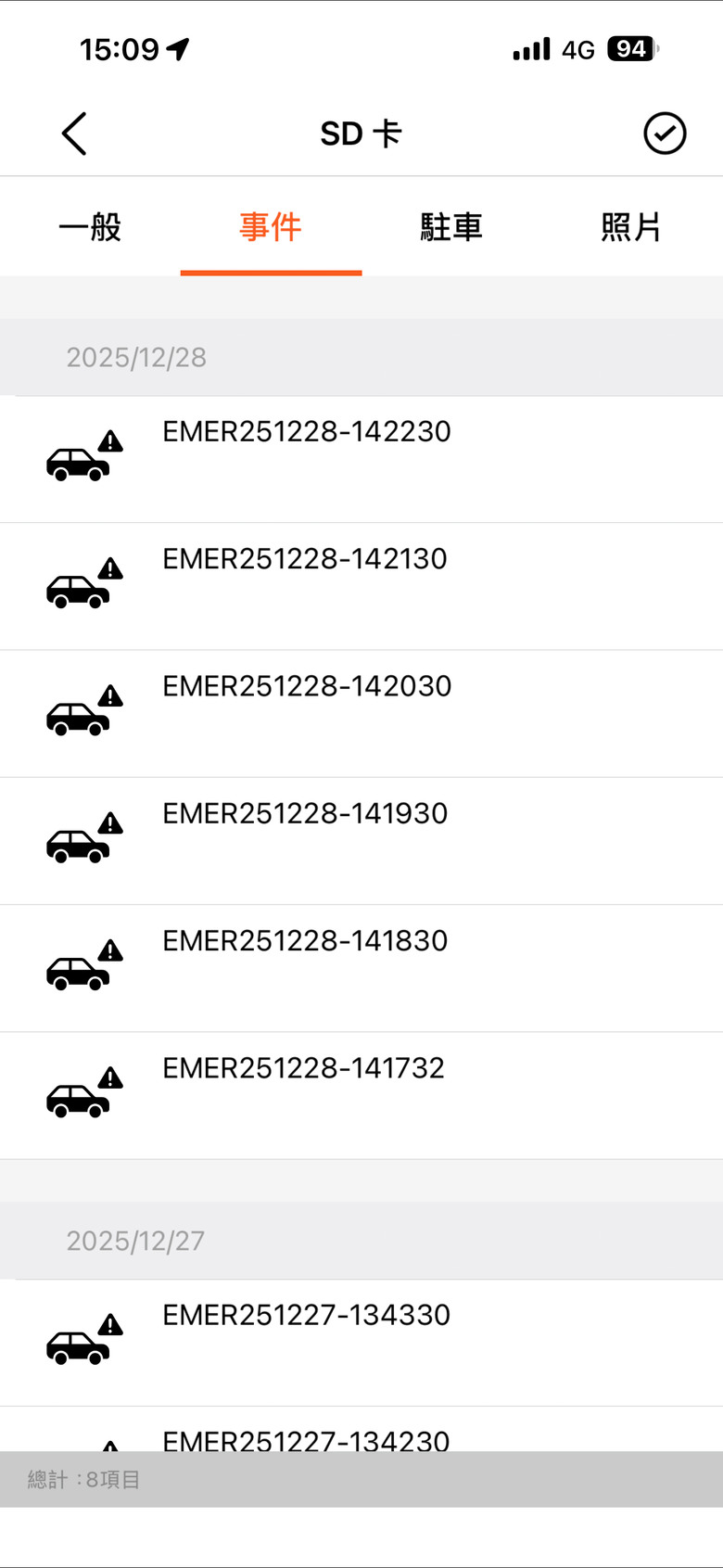This screenshot has width=723, height=1568.
Task: Go back from the SD 卡 screen
Action: [74, 134]
